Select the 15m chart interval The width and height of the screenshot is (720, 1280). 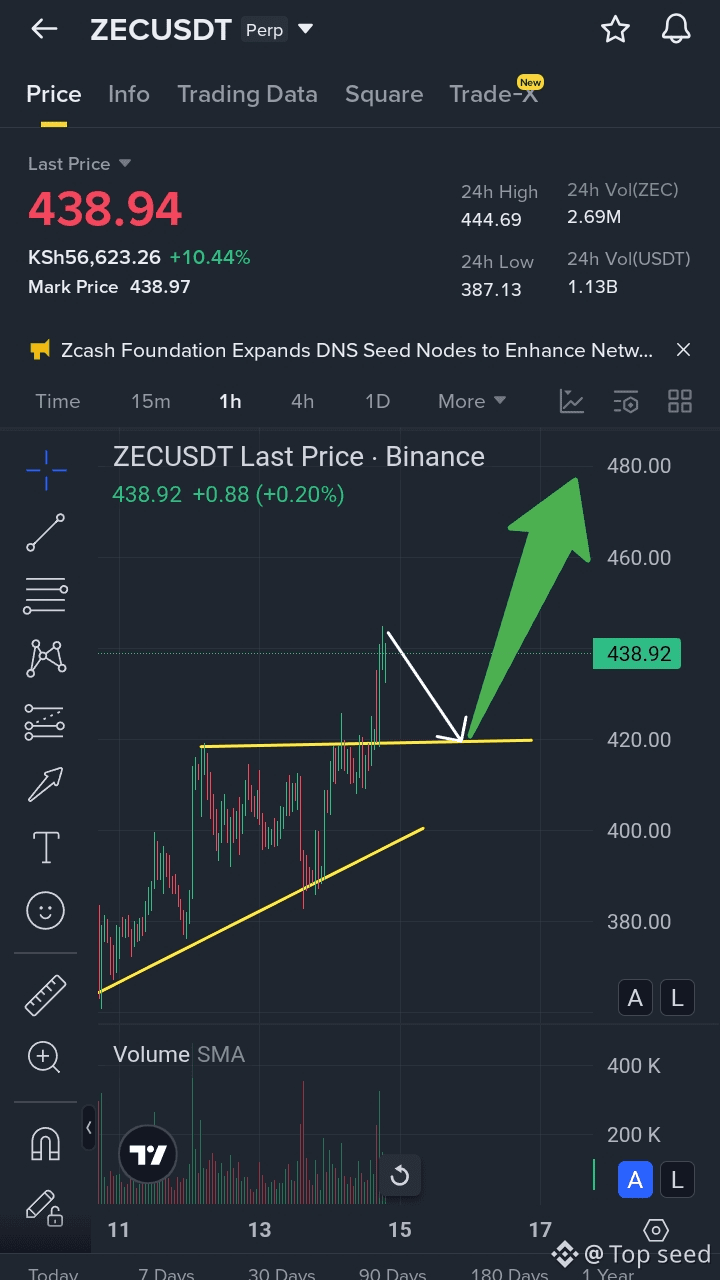pos(151,401)
